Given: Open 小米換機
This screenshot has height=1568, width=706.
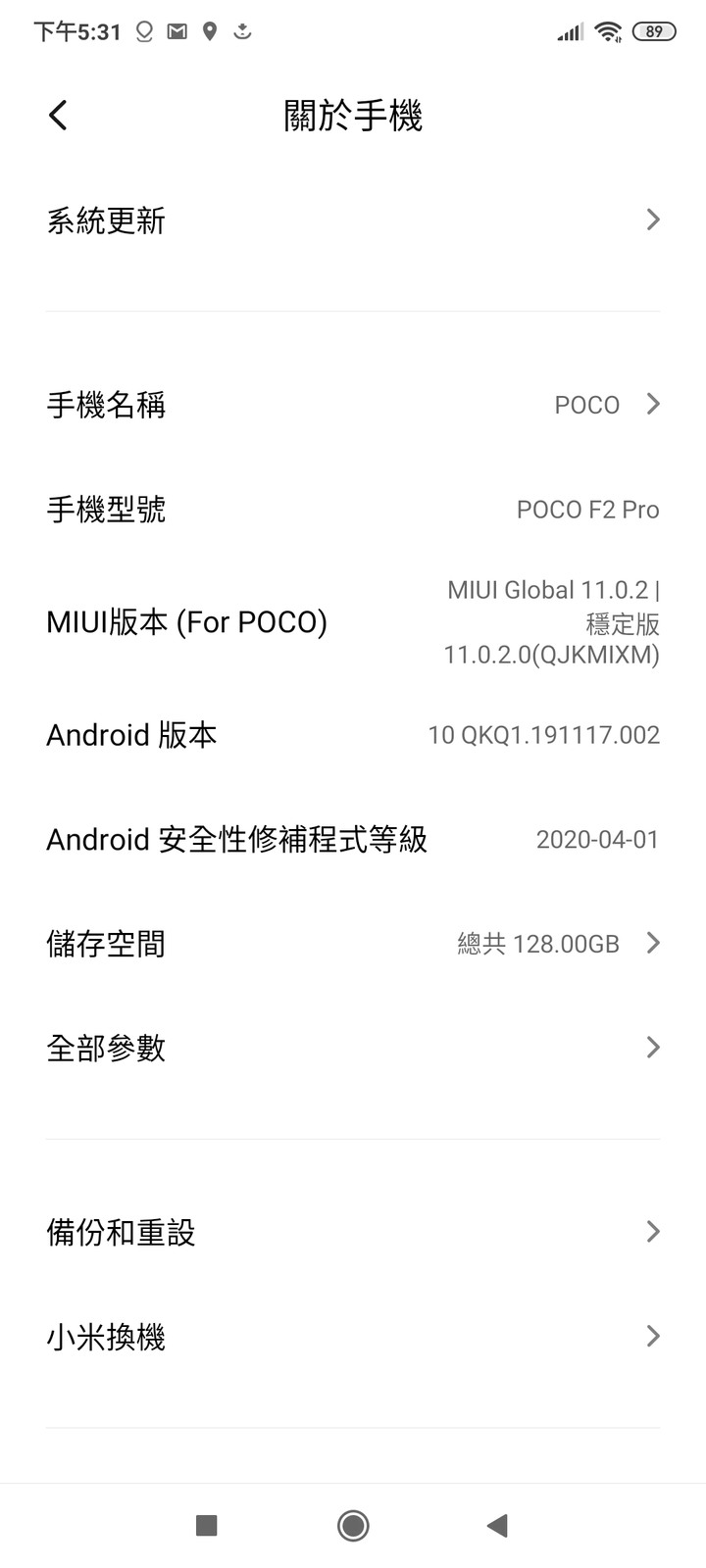Looking at the screenshot, I should tap(353, 1336).
